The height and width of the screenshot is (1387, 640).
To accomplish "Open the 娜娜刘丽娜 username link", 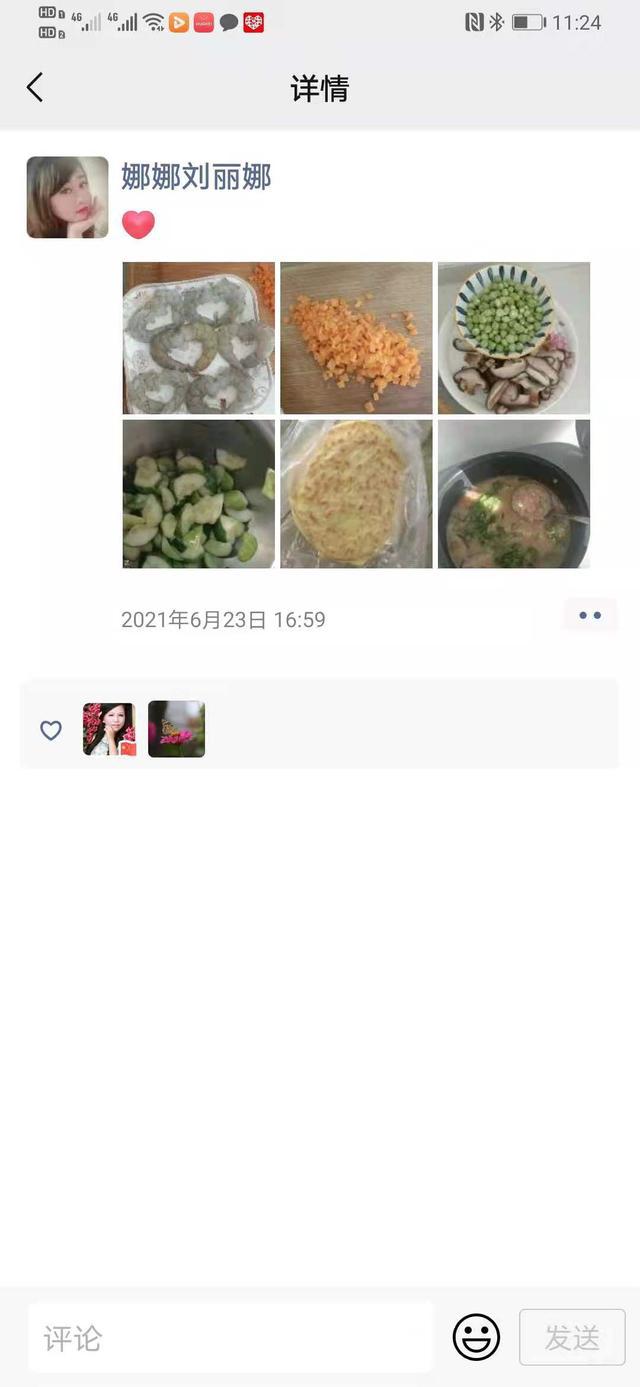I will click(x=196, y=177).
